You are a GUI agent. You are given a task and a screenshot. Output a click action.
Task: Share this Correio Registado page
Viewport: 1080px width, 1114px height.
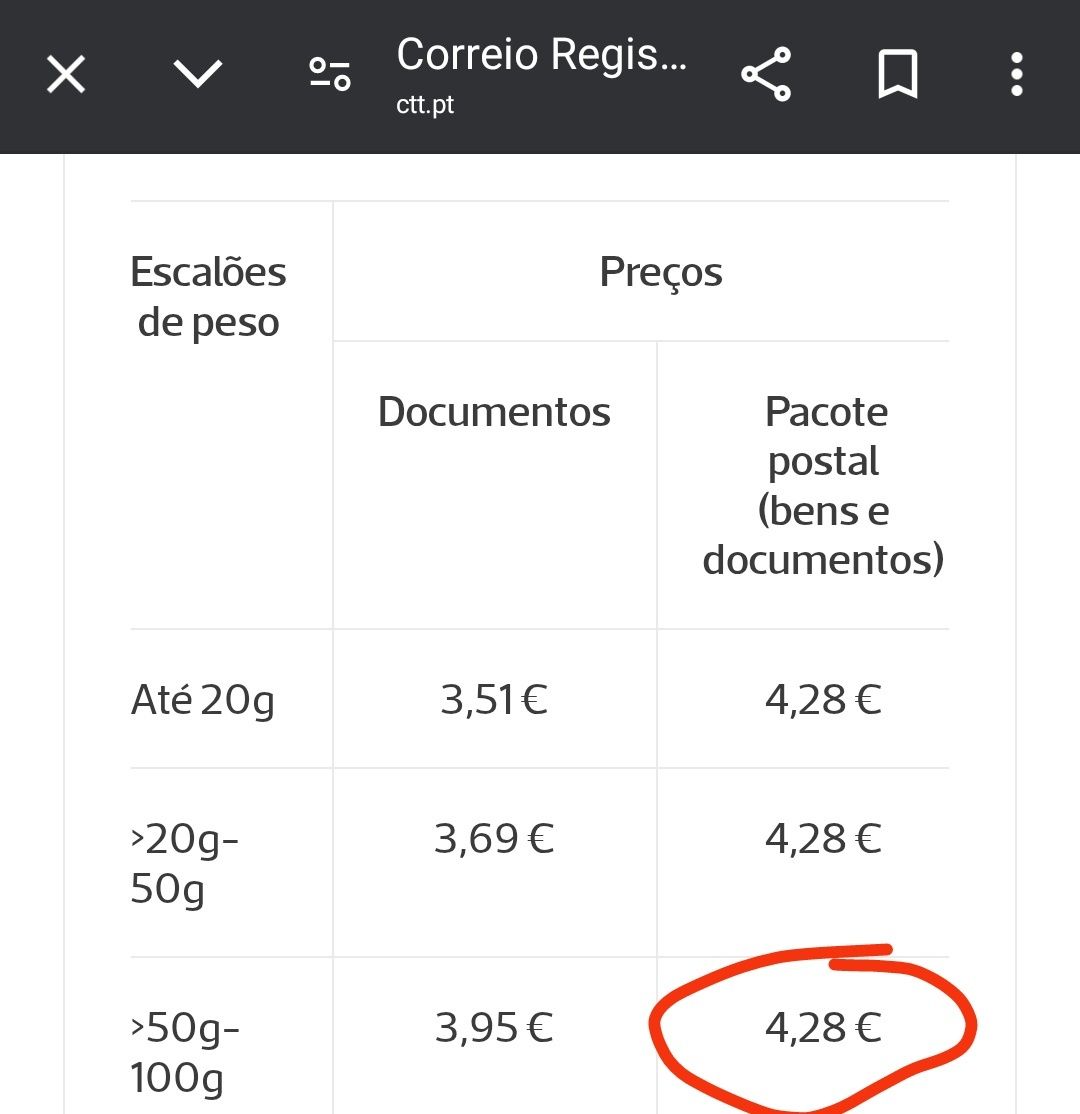(x=766, y=75)
